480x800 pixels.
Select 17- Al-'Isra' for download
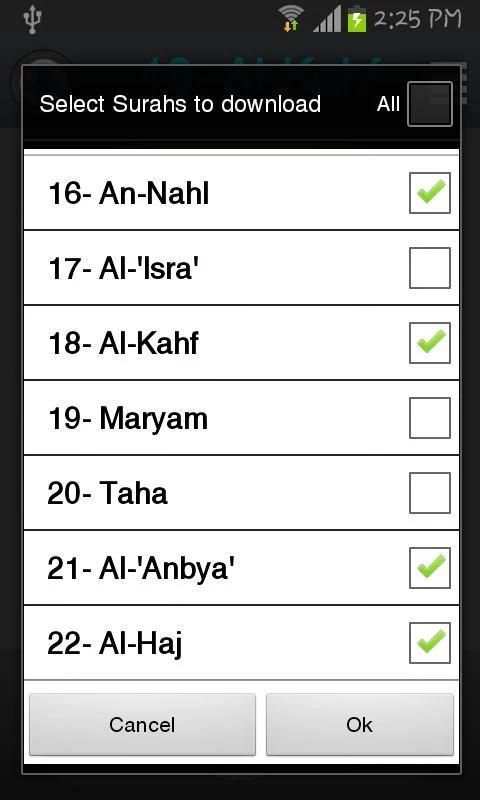pos(430,268)
